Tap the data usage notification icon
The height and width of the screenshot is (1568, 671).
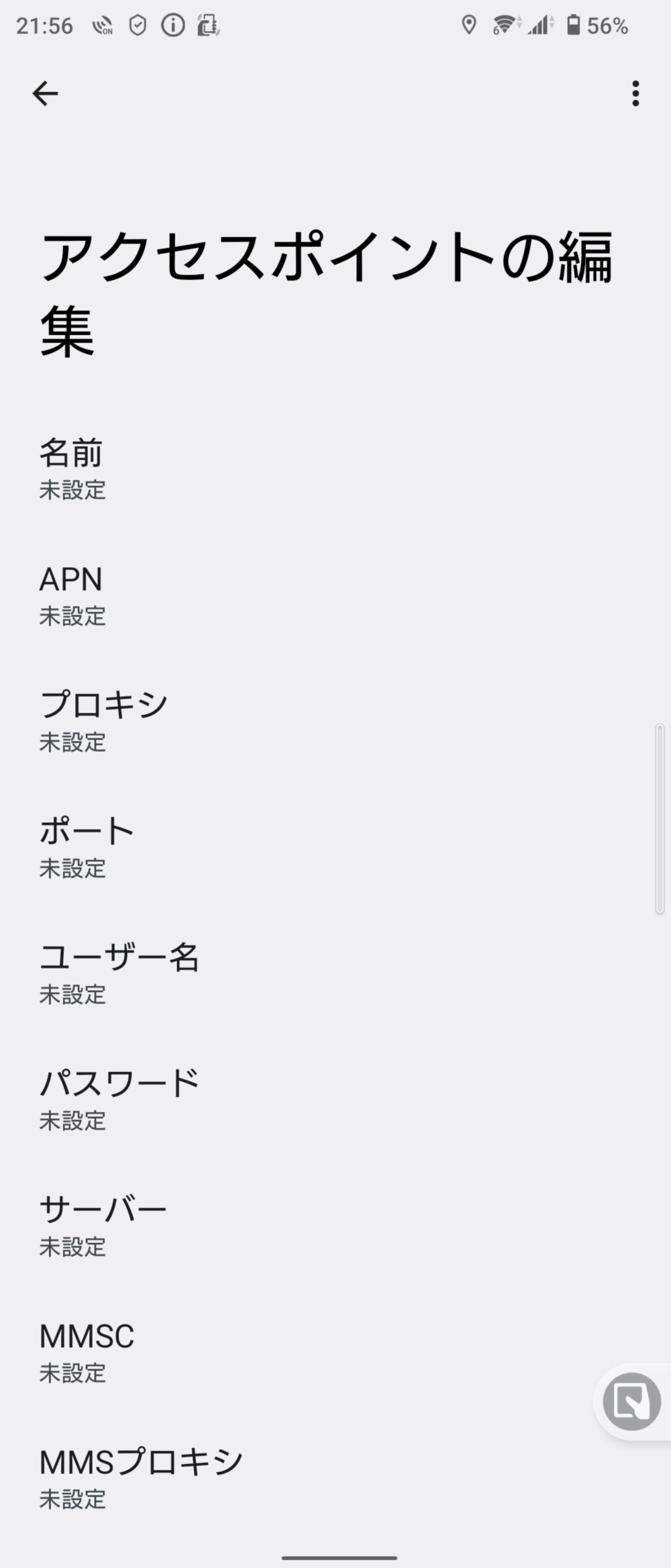coord(208,25)
